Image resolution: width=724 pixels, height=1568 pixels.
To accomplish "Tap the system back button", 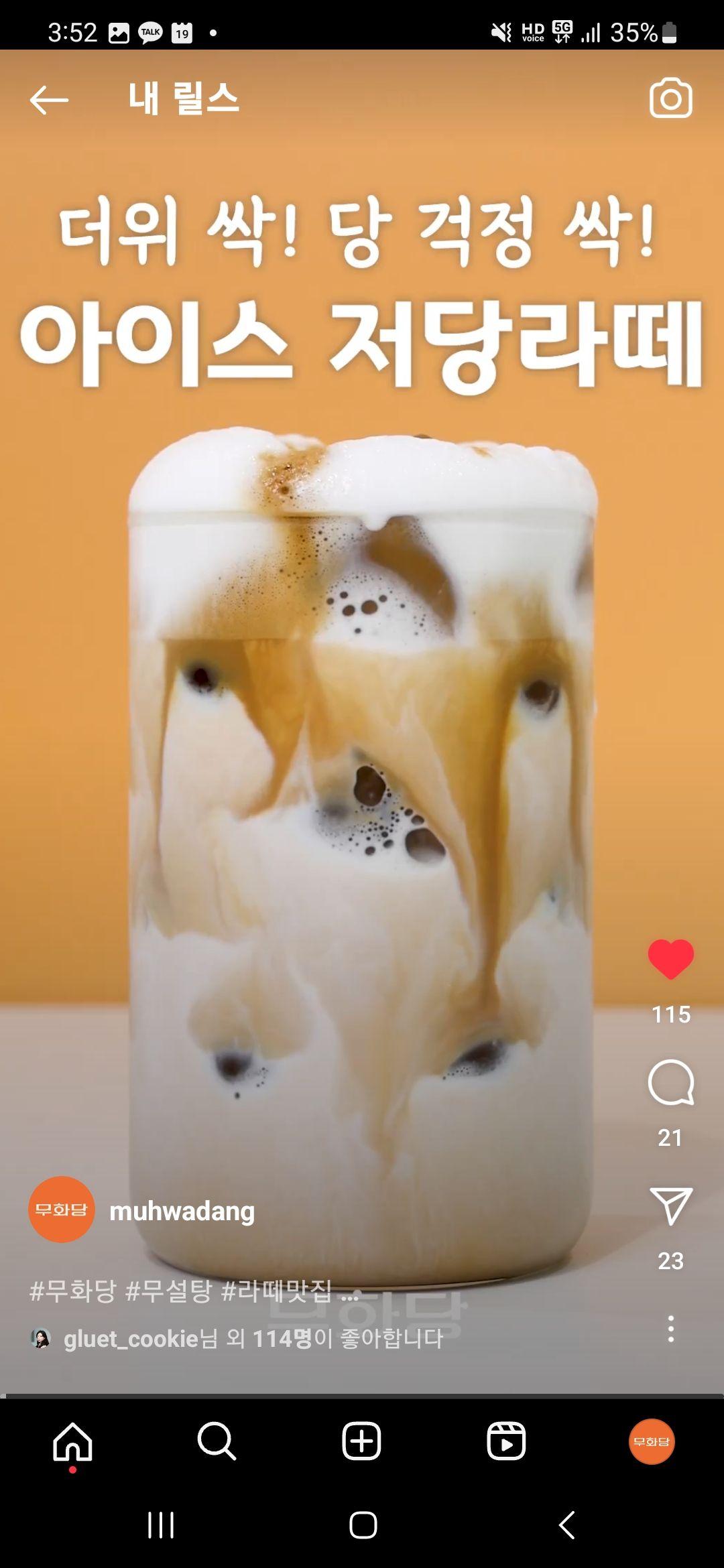I will (x=566, y=1526).
